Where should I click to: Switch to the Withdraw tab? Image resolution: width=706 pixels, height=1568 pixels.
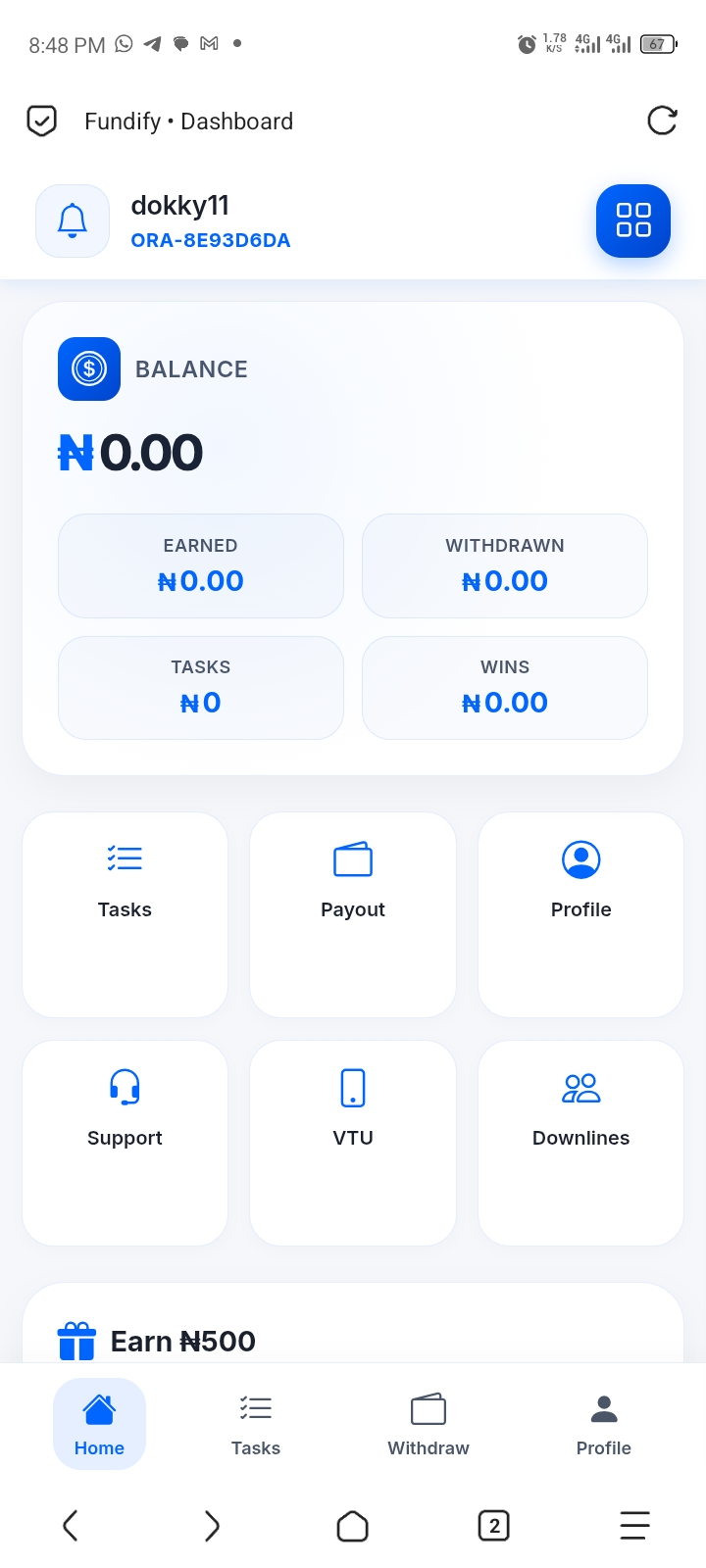pos(429,1424)
